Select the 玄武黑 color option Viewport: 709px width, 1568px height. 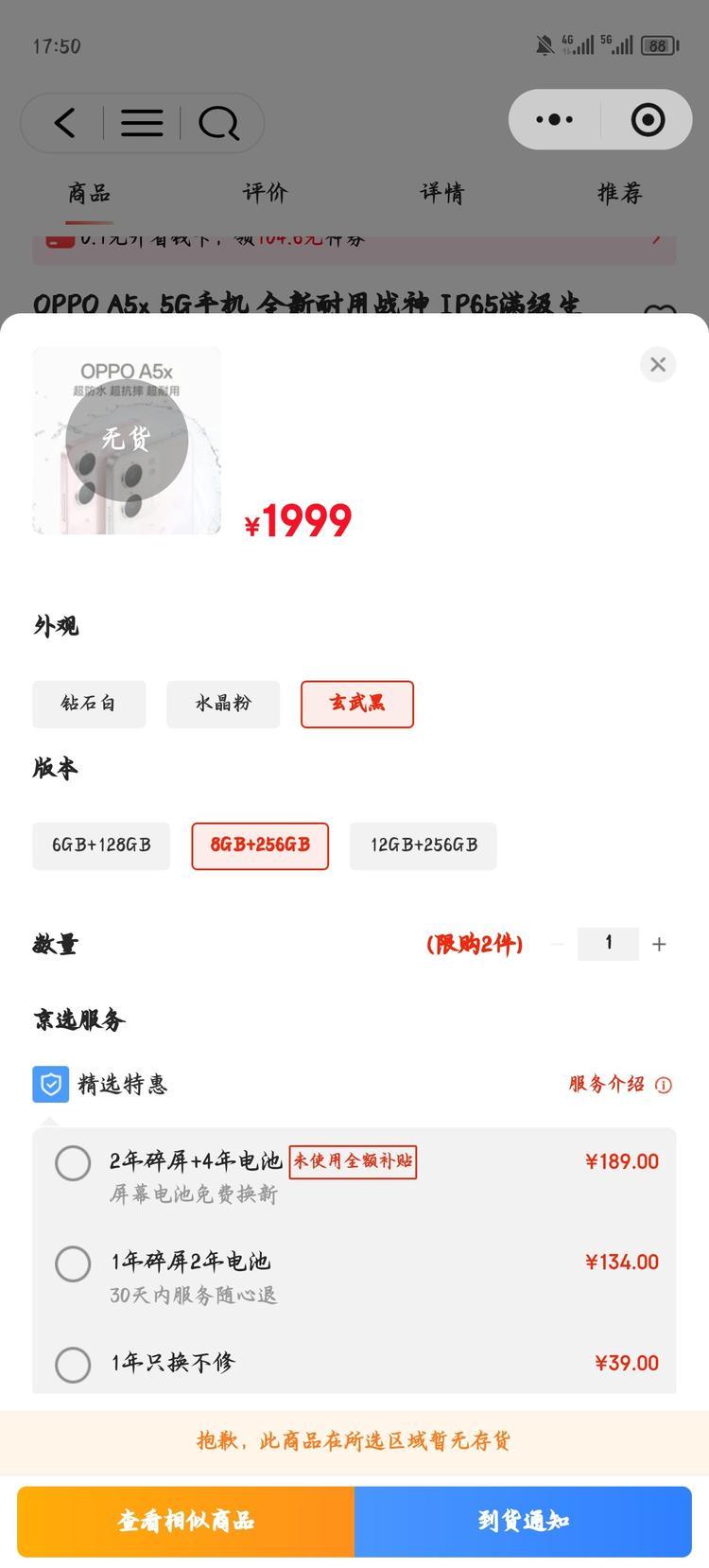(357, 704)
